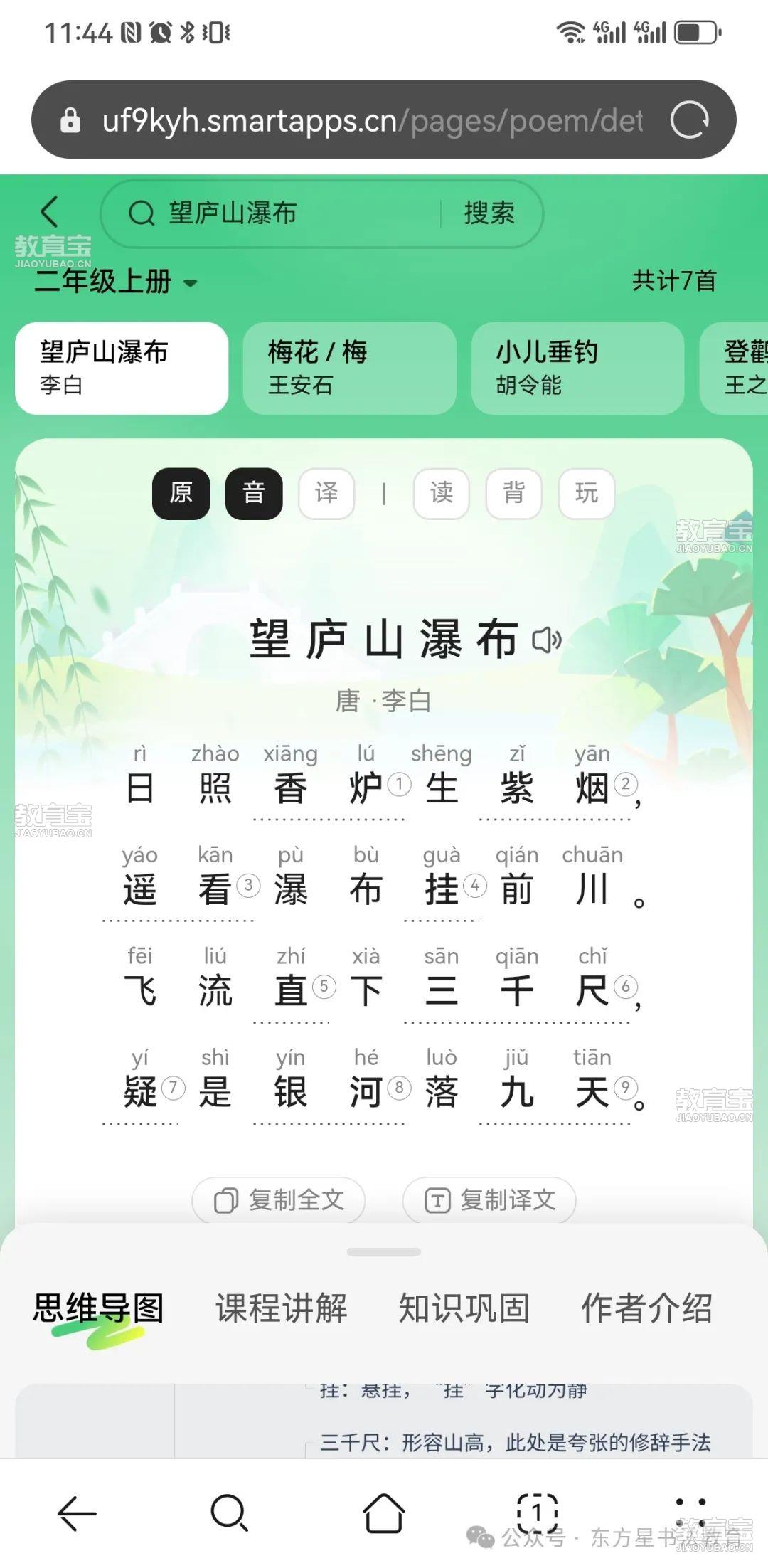Reload the page in the address bar
Viewport: 768px width, 1568px height.
[x=689, y=120]
